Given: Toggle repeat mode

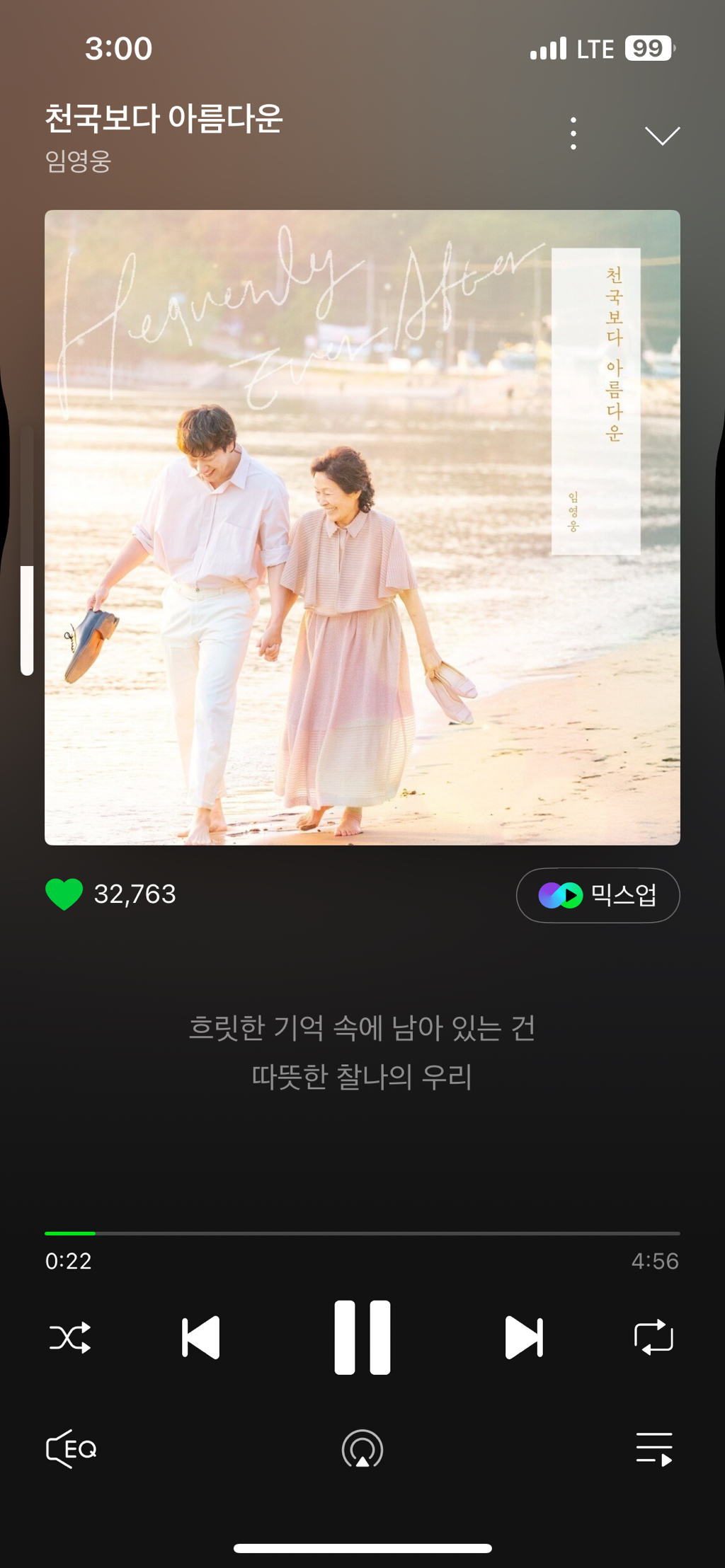Looking at the screenshot, I should click(653, 1337).
